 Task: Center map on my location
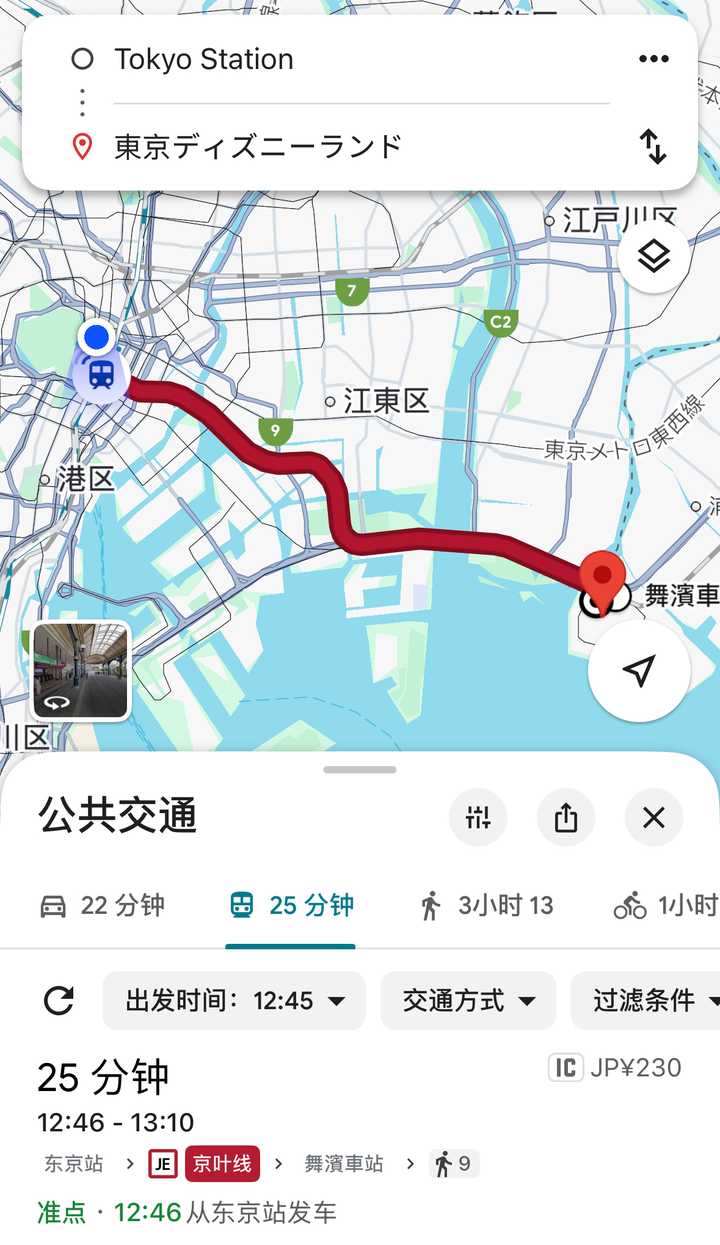pyautogui.click(x=639, y=671)
